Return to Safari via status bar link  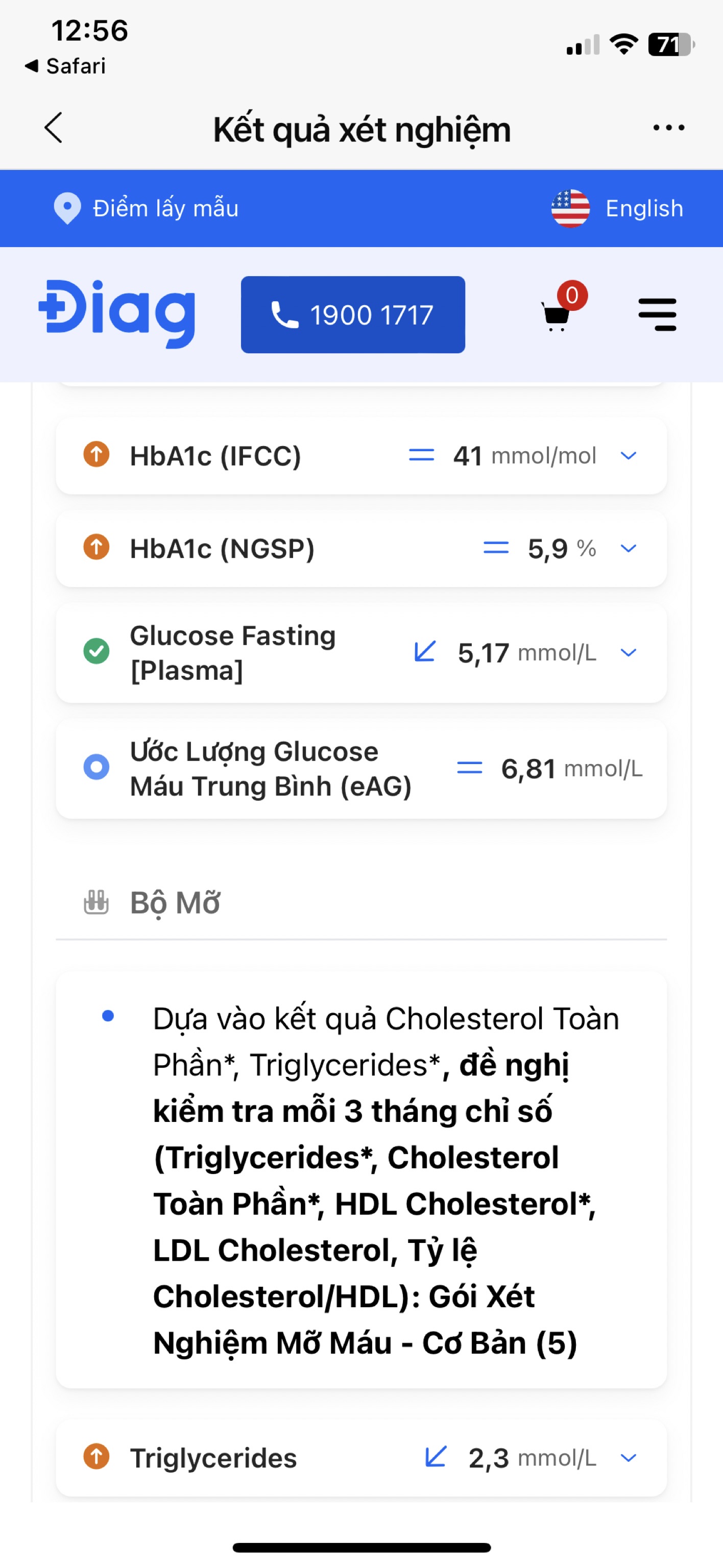point(66,66)
